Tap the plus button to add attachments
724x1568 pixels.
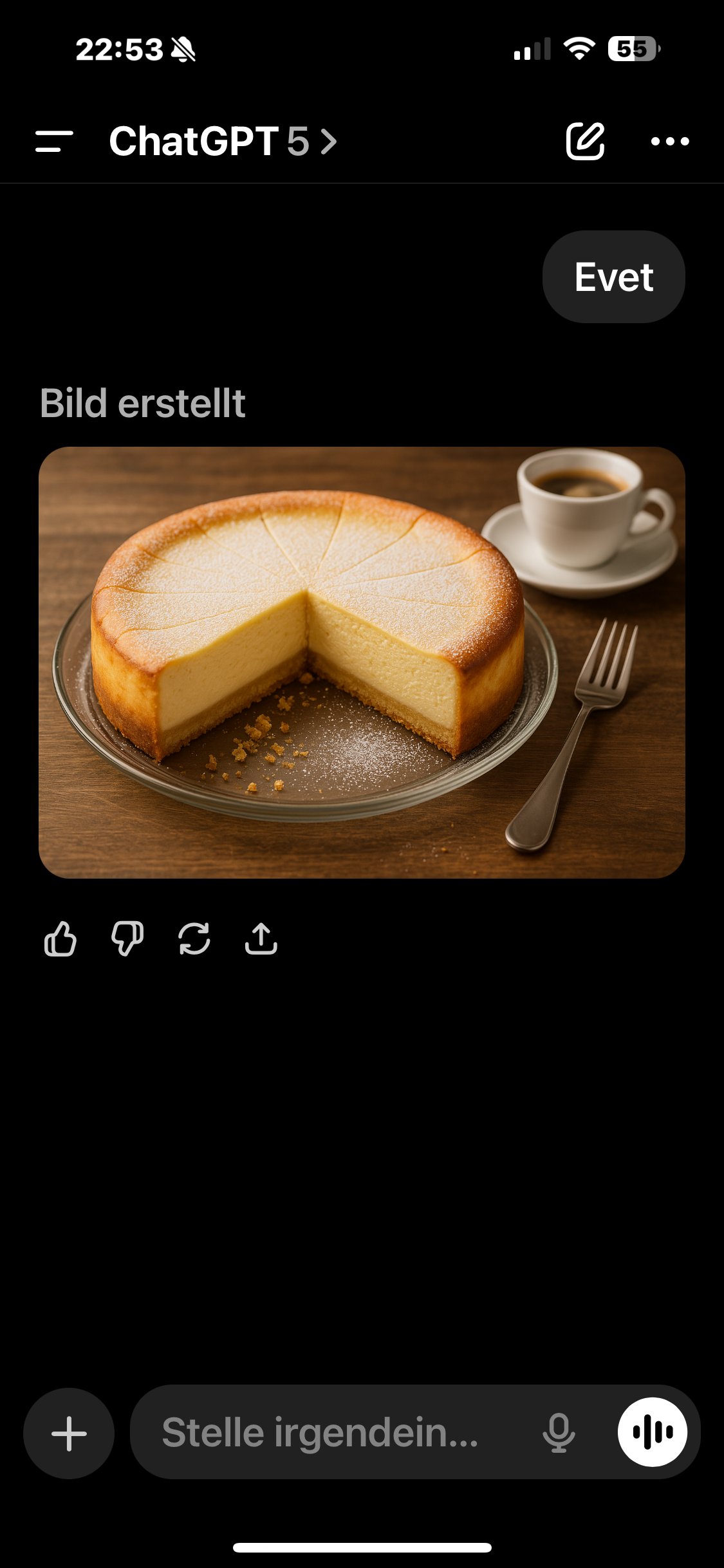click(x=69, y=1433)
